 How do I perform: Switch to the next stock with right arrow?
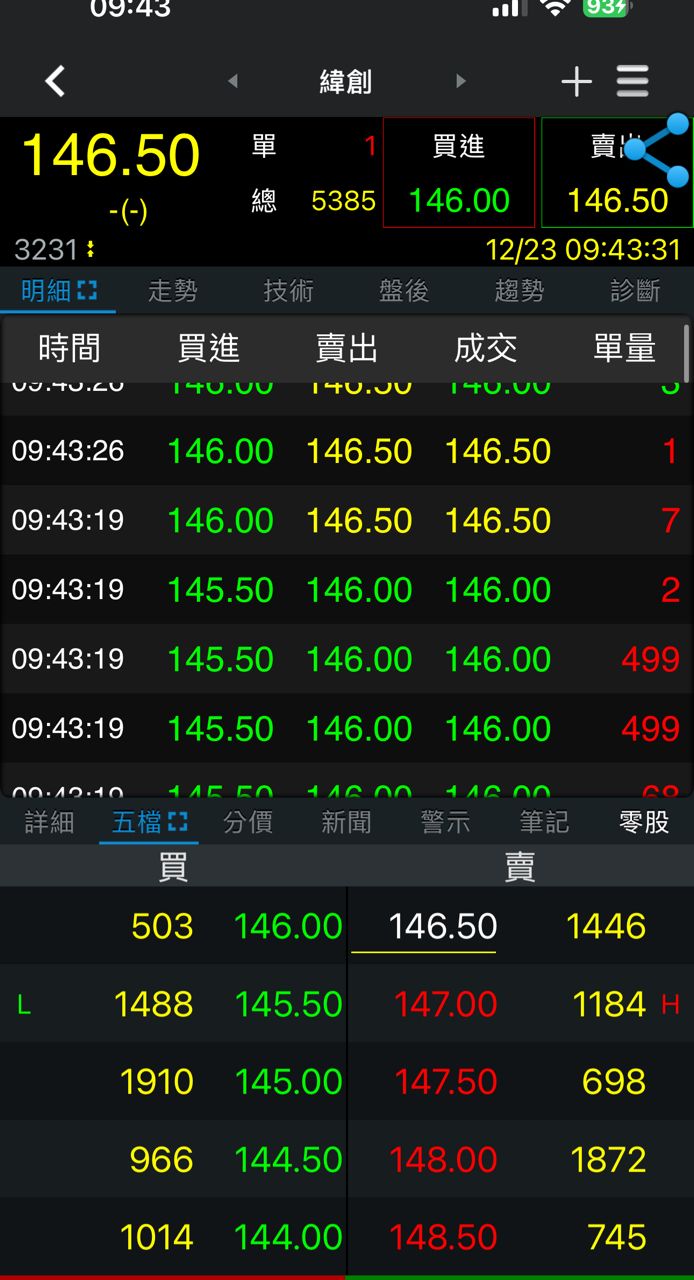pyautogui.click(x=460, y=81)
